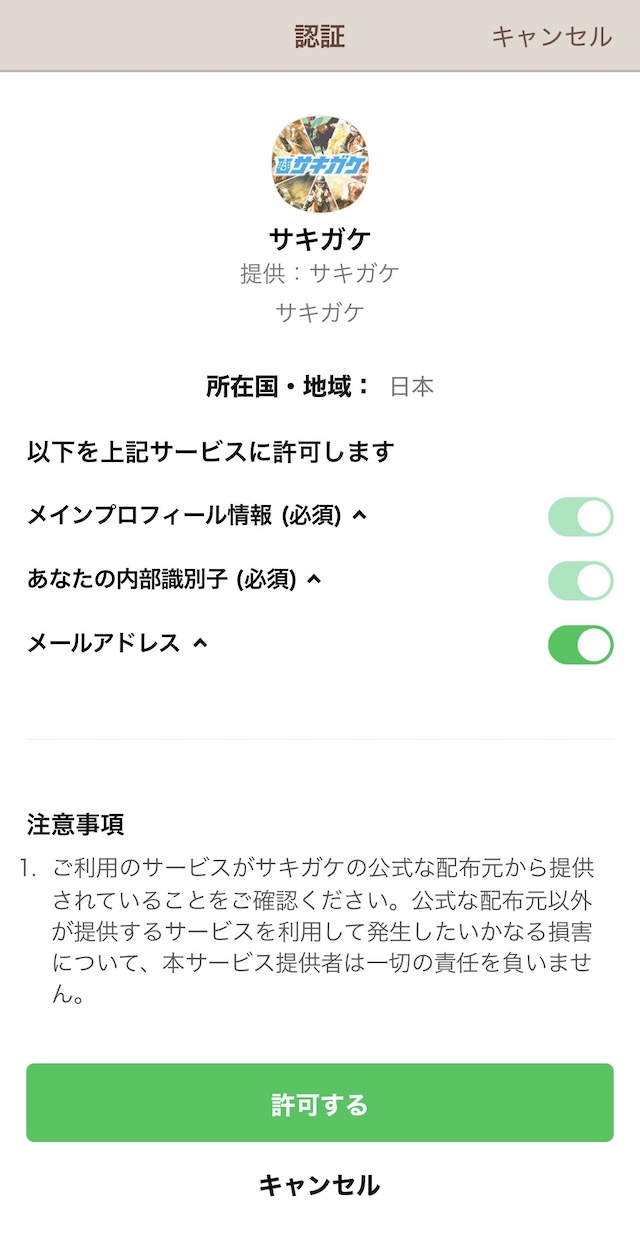The height and width of the screenshot is (1252, 640).
Task: Tap the green 許可する button
Action: click(x=320, y=1103)
